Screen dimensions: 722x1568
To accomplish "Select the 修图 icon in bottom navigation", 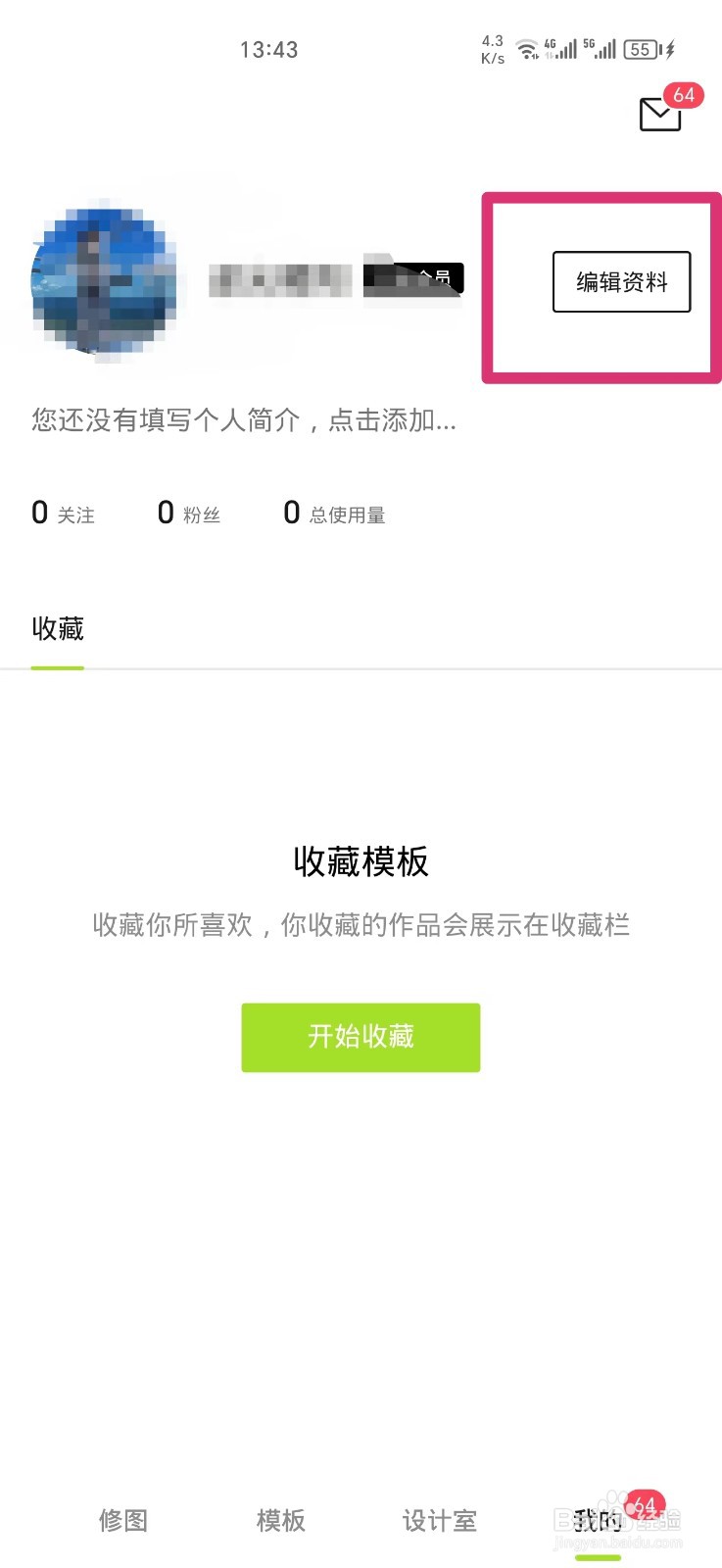I will [122, 1520].
